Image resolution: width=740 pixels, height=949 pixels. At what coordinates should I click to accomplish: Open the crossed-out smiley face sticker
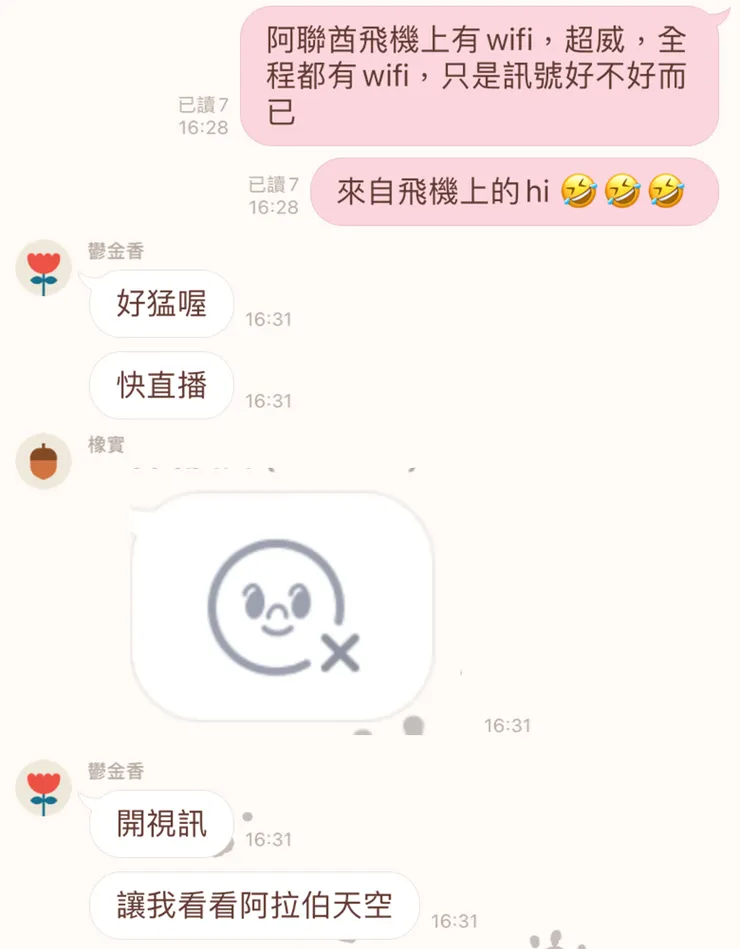[x=278, y=605]
